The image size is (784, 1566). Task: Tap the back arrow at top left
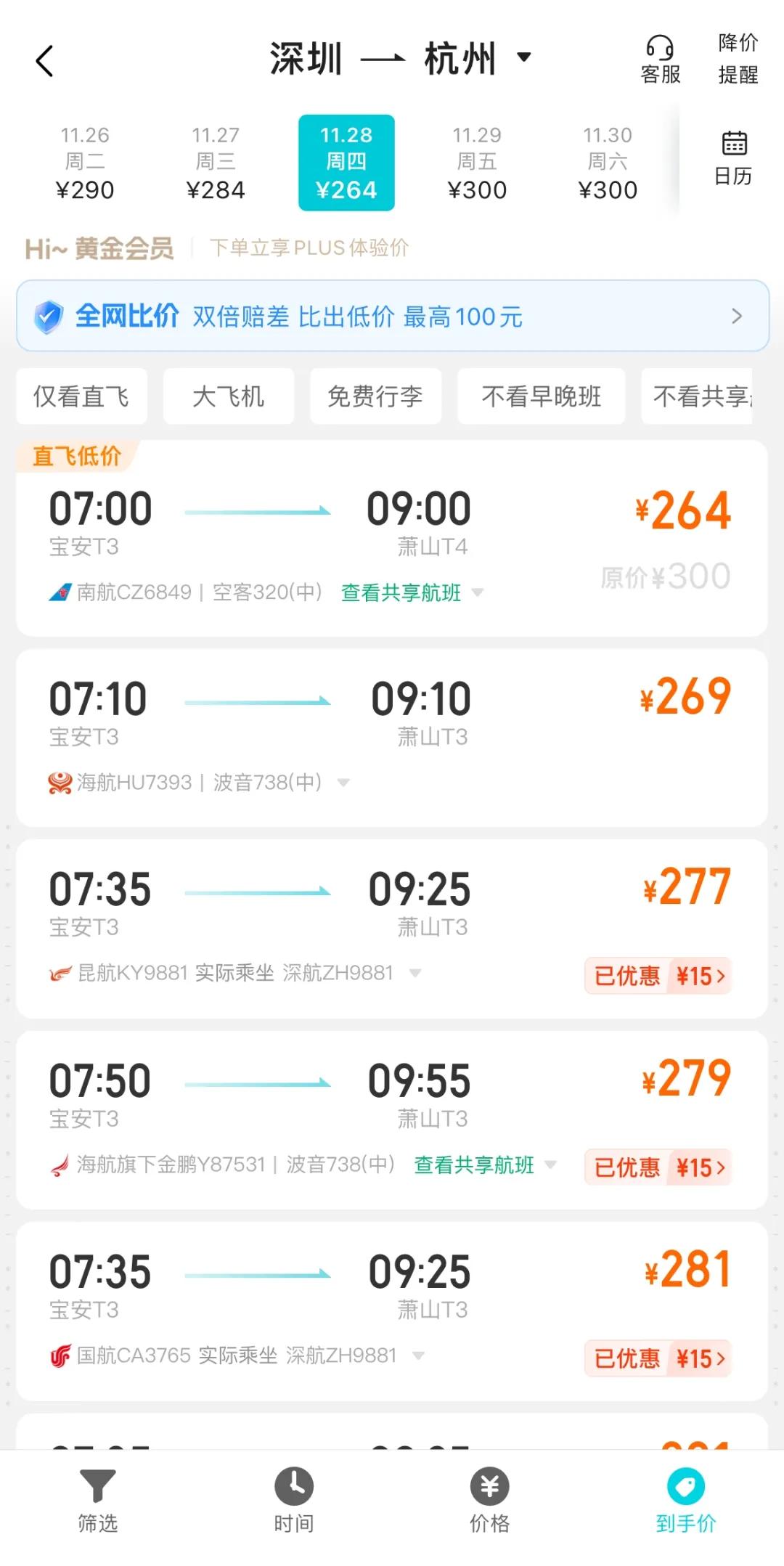[45, 60]
